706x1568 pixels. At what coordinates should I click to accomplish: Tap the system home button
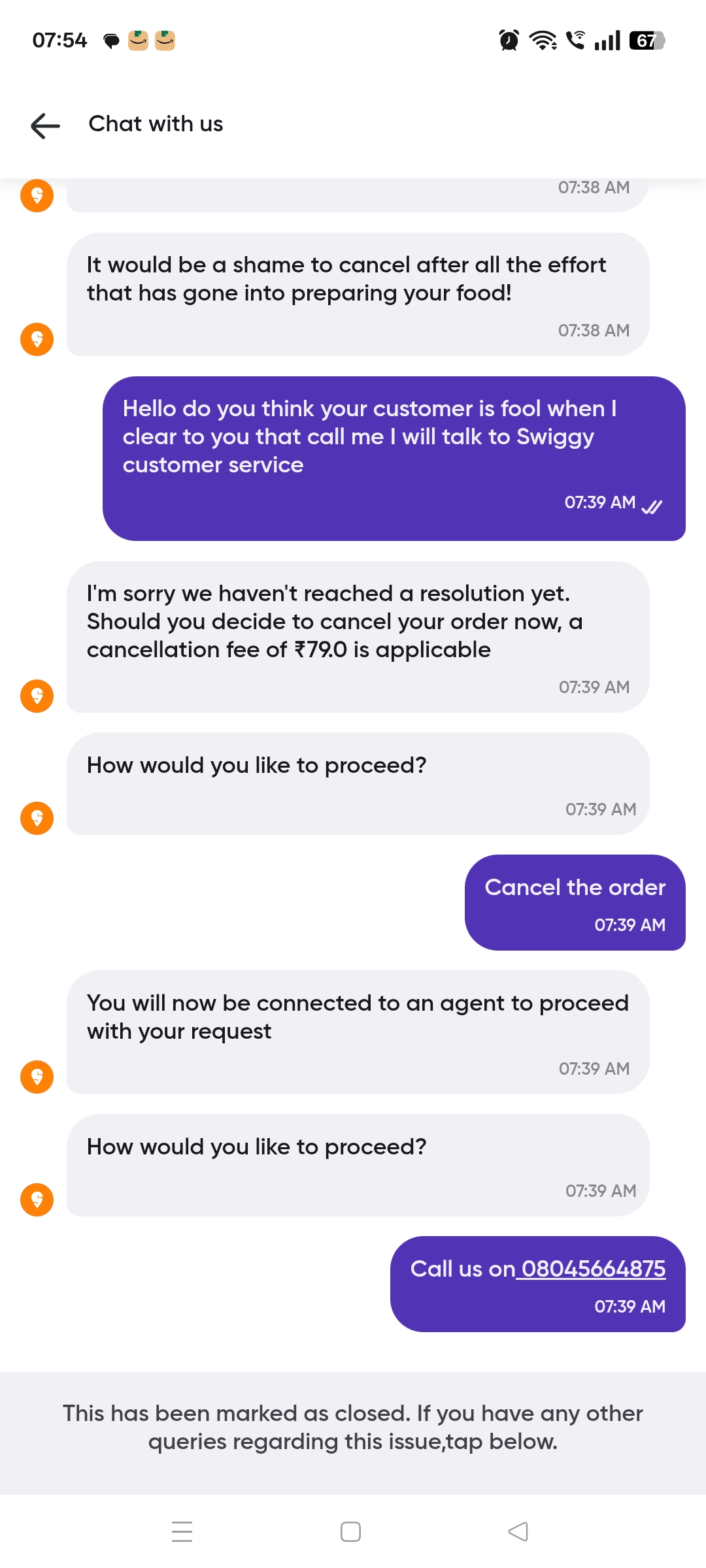(350, 1531)
